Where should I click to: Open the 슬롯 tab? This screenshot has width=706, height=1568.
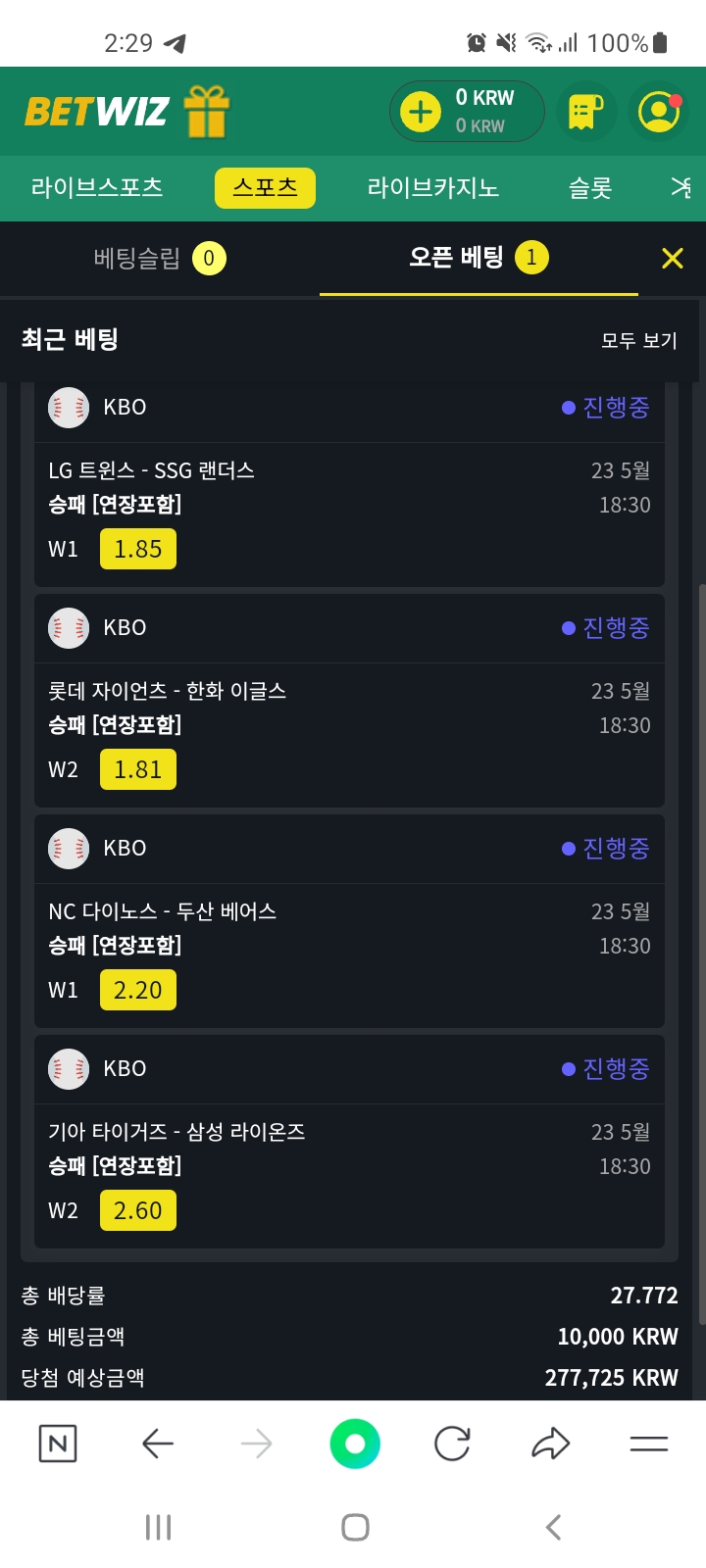590,187
